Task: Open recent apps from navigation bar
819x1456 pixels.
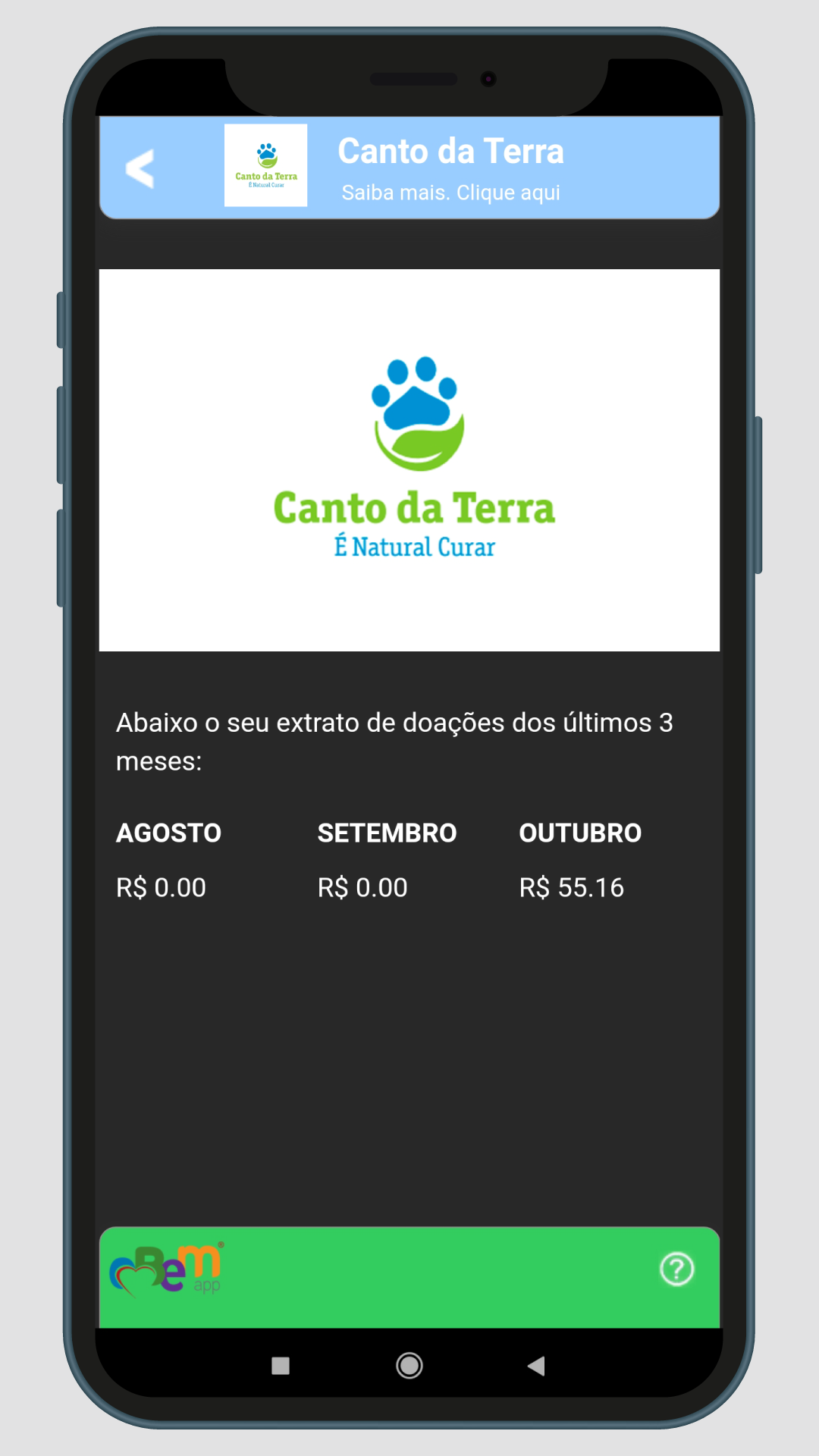Action: [x=281, y=1366]
